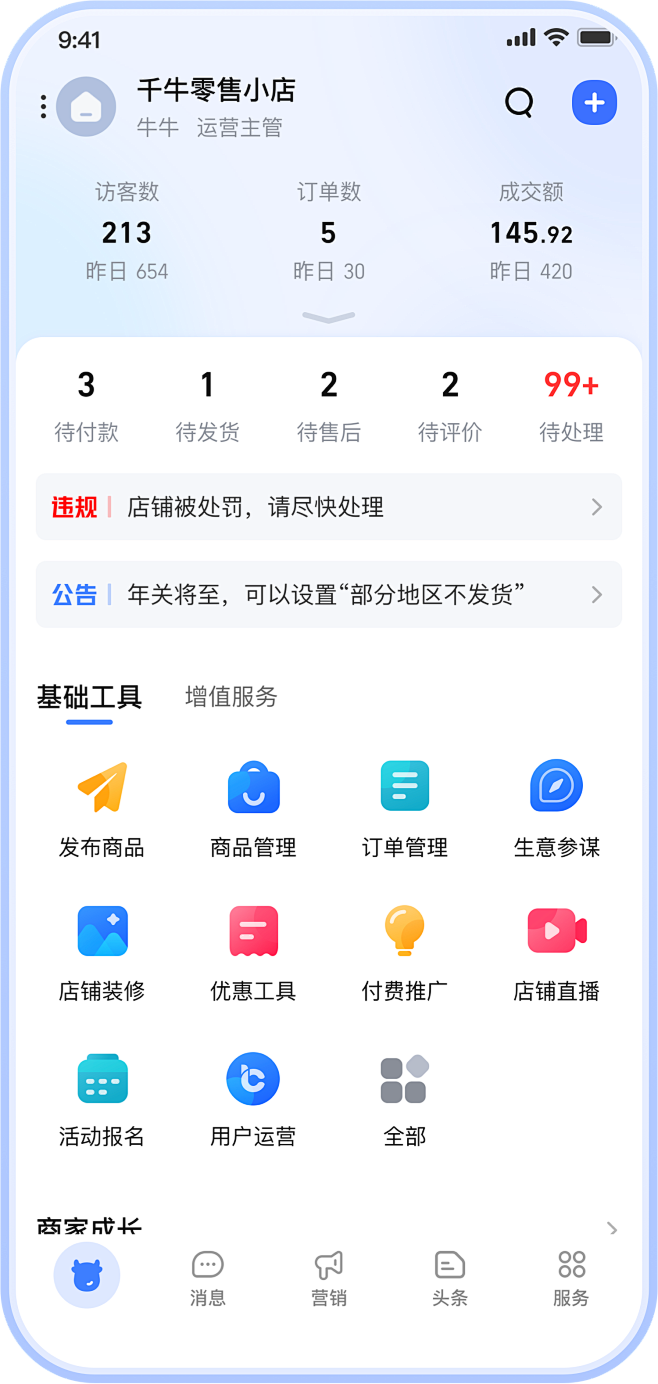The height and width of the screenshot is (1384, 658).
Task: Open the search magnifier icon
Action: [x=519, y=103]
